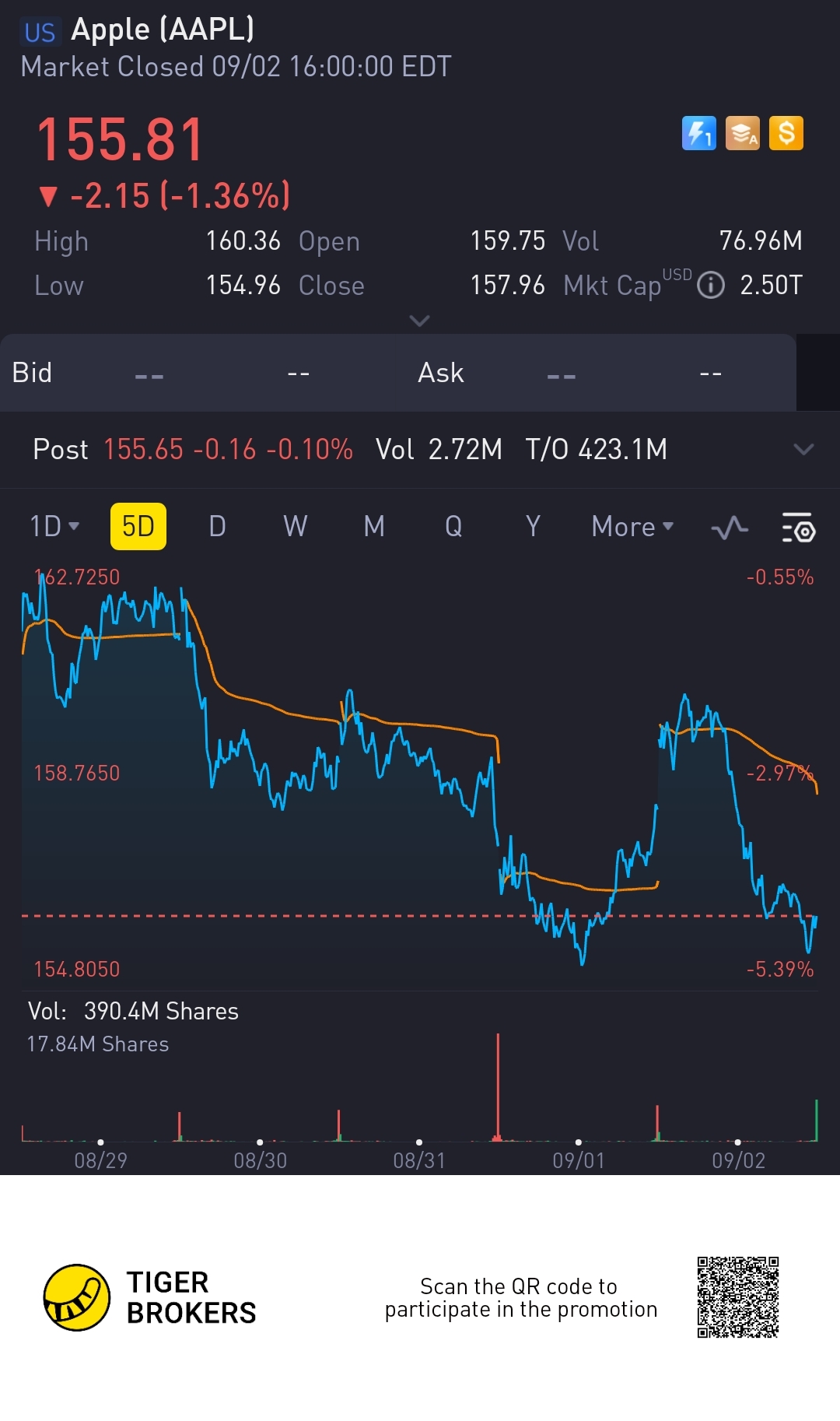The image size is (840, 1421).
Task: Open the 1D timeframe dropdown
Action: [54, 527]
